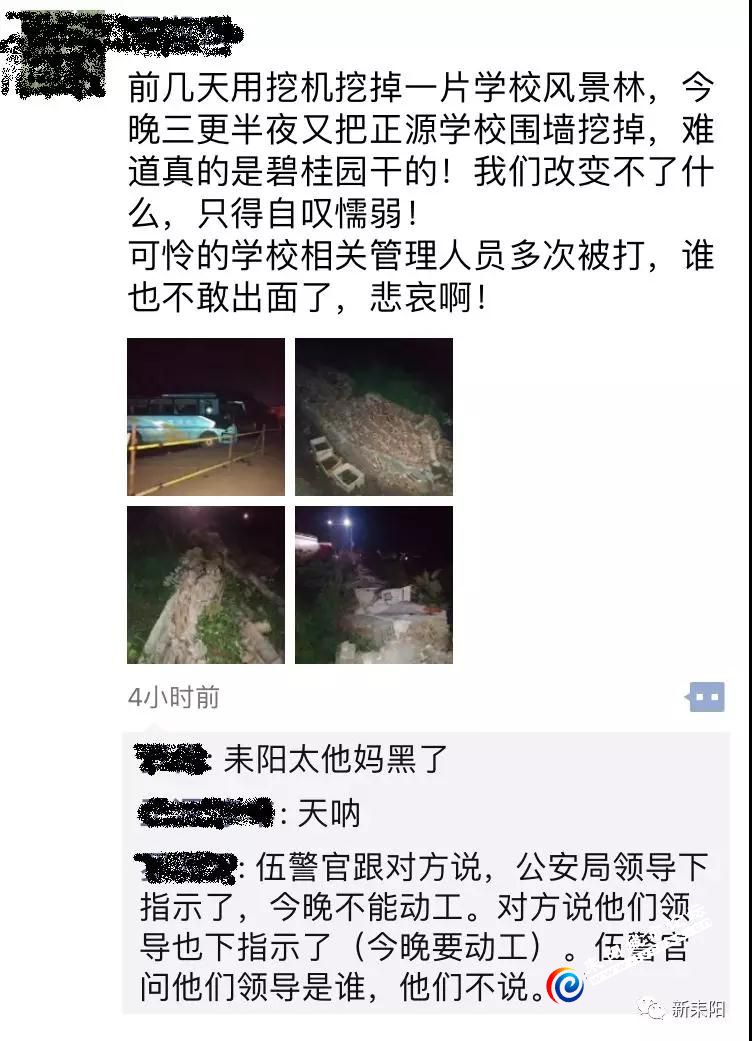View the photo of the collapsed brick pile
Image resolution: width=752 pixels, height=1041 pixels.
pyautogui.click(x=373, y=417)
